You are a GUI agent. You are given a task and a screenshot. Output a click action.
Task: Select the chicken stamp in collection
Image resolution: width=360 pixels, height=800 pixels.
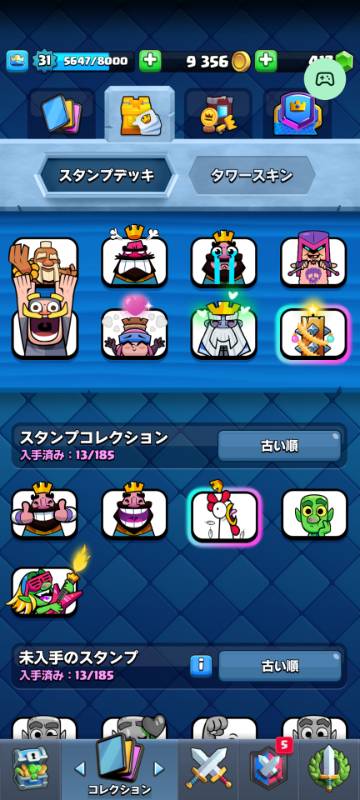point(224,512)
